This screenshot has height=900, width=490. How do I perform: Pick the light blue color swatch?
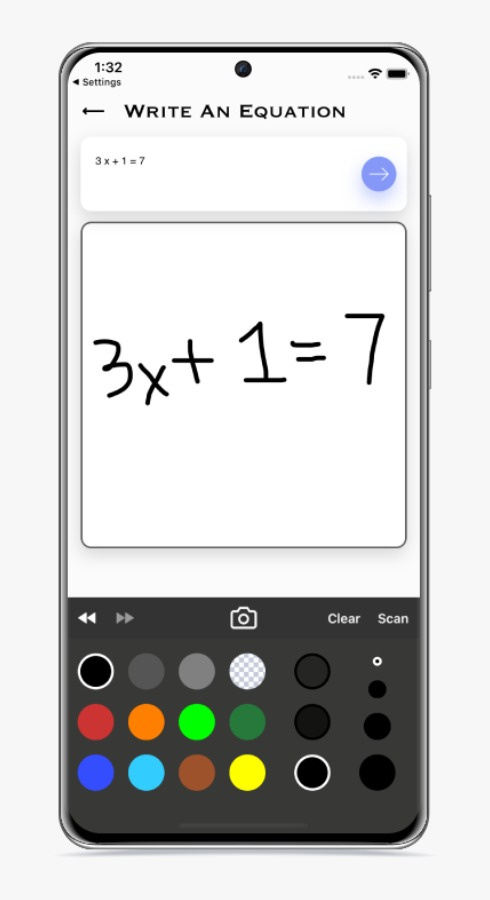coord(146,773)
